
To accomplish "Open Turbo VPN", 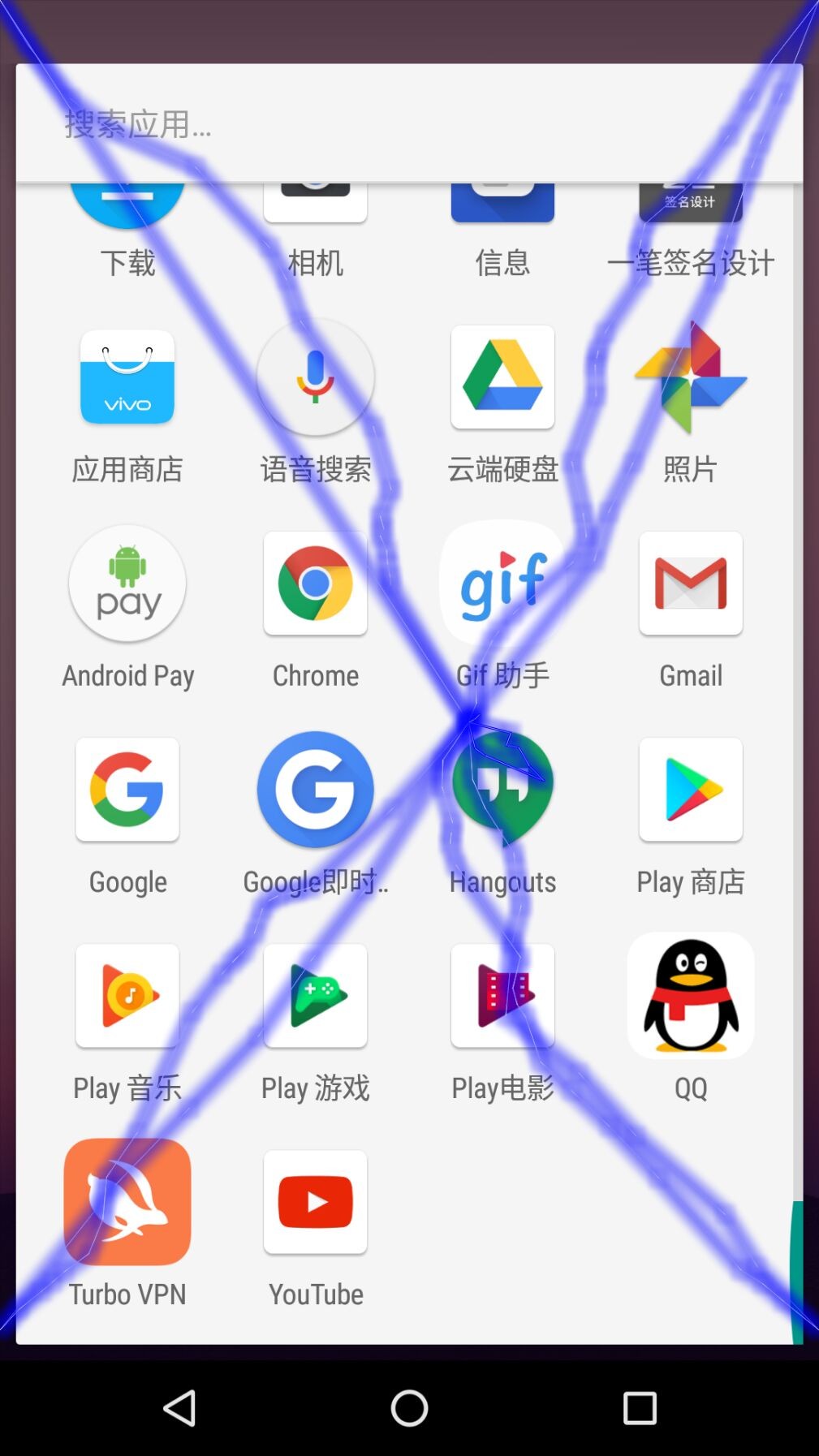I will 127,1203.
